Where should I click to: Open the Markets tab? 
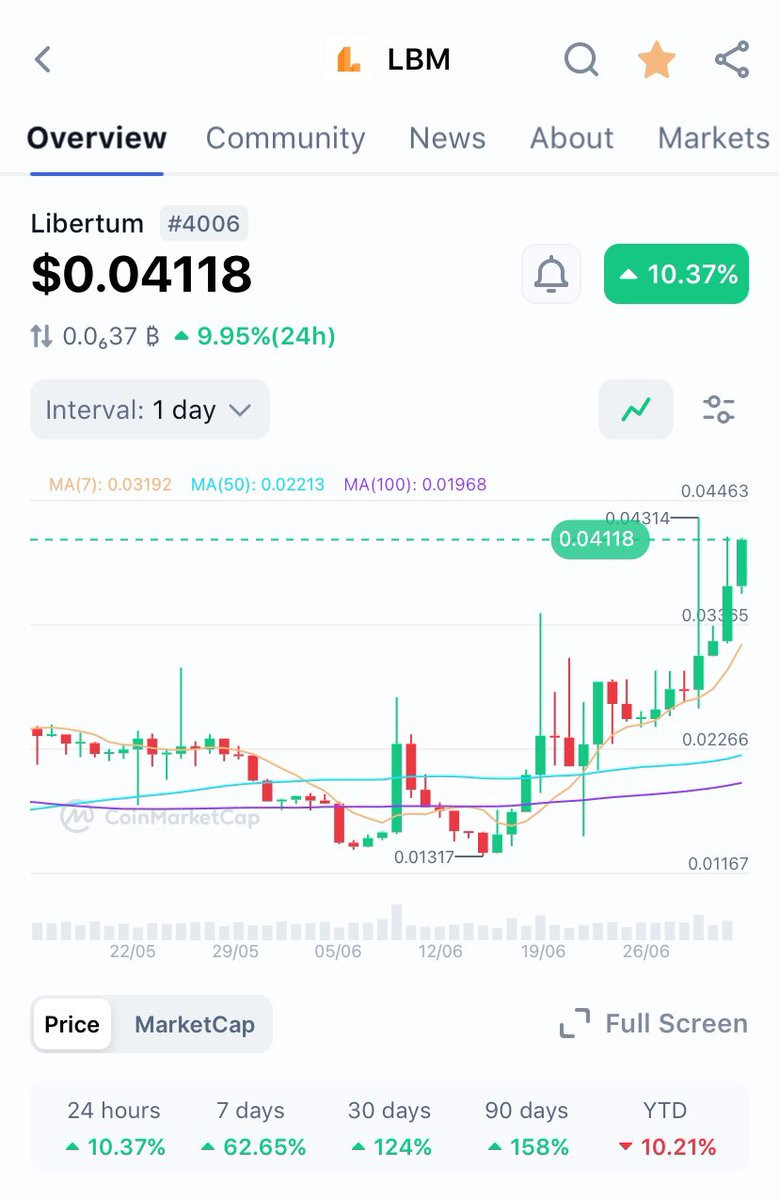coord(714,138)
